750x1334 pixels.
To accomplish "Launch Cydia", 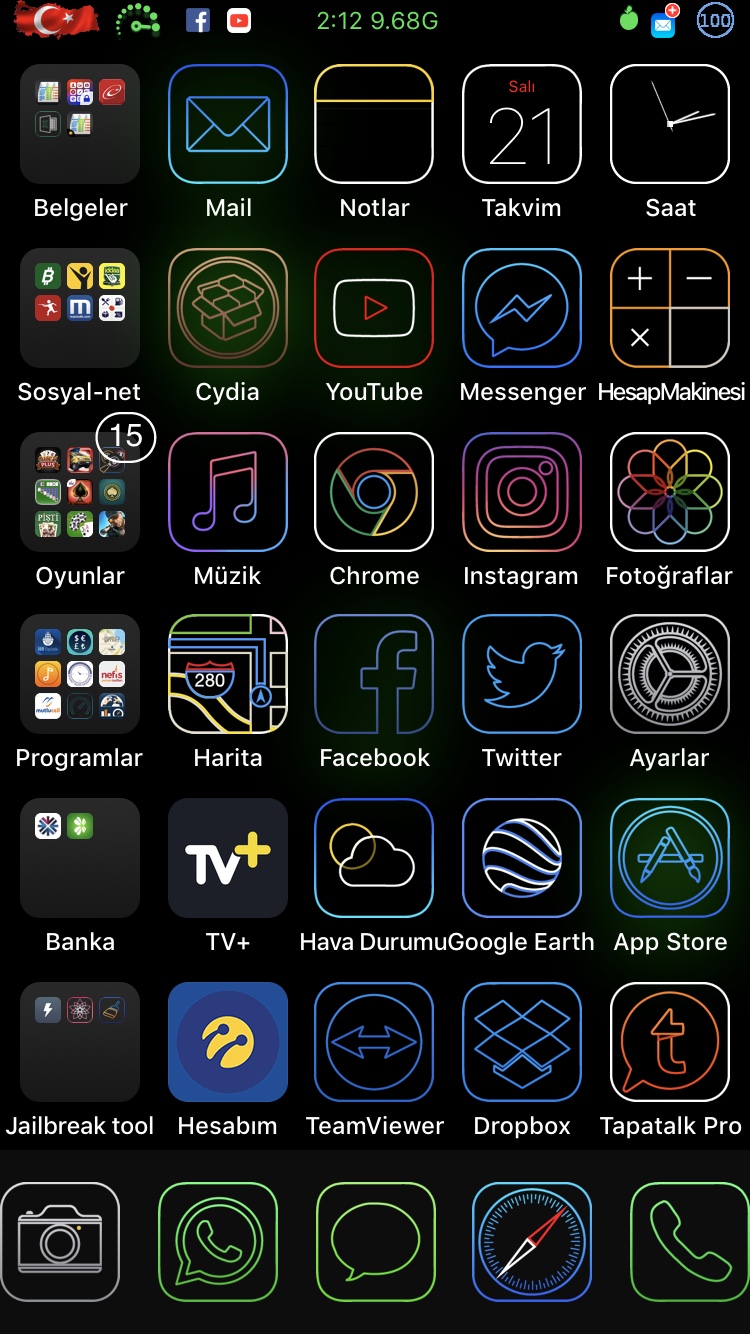I will pyautogui.click(x=228, y=308).
